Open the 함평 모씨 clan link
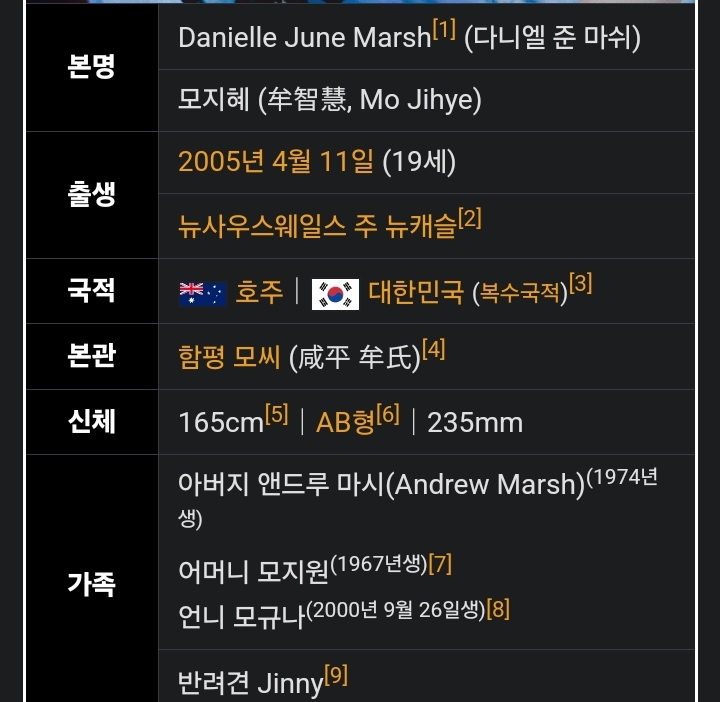This screenshot has width=720, height=702. pyautogui.click(x=230, y=357)
